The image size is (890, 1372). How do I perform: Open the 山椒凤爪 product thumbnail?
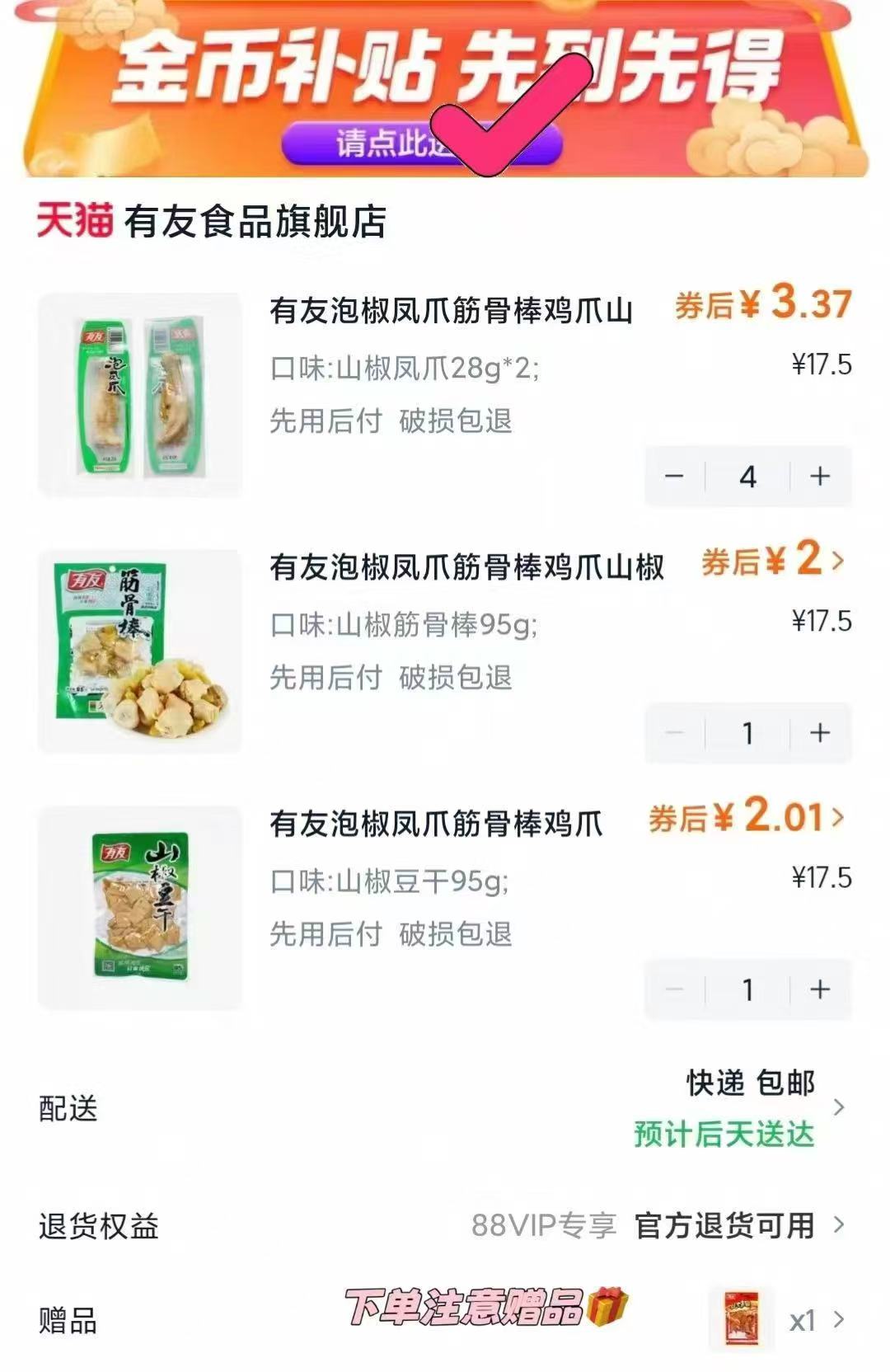point(140,395)
